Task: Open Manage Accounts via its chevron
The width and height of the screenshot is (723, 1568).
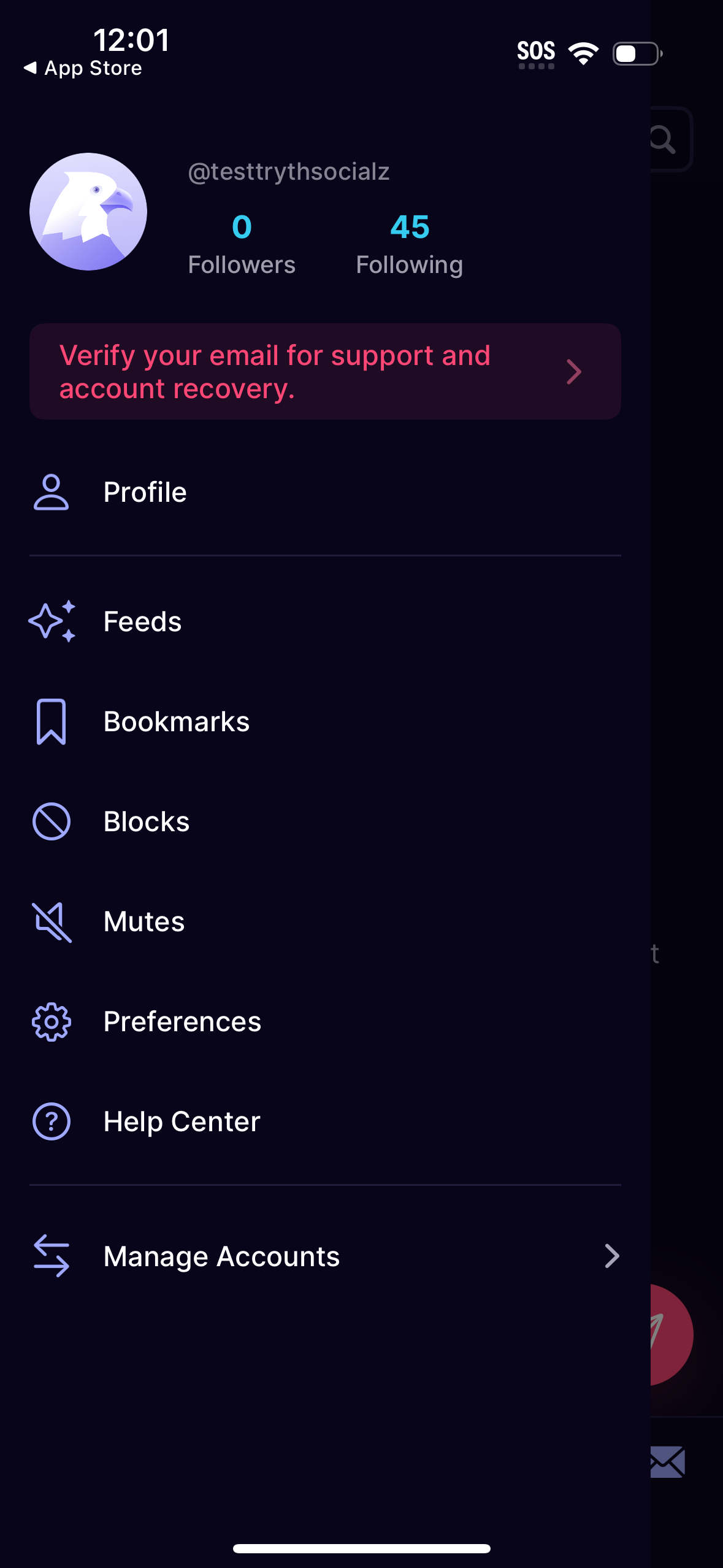Action: [612, 1256]
